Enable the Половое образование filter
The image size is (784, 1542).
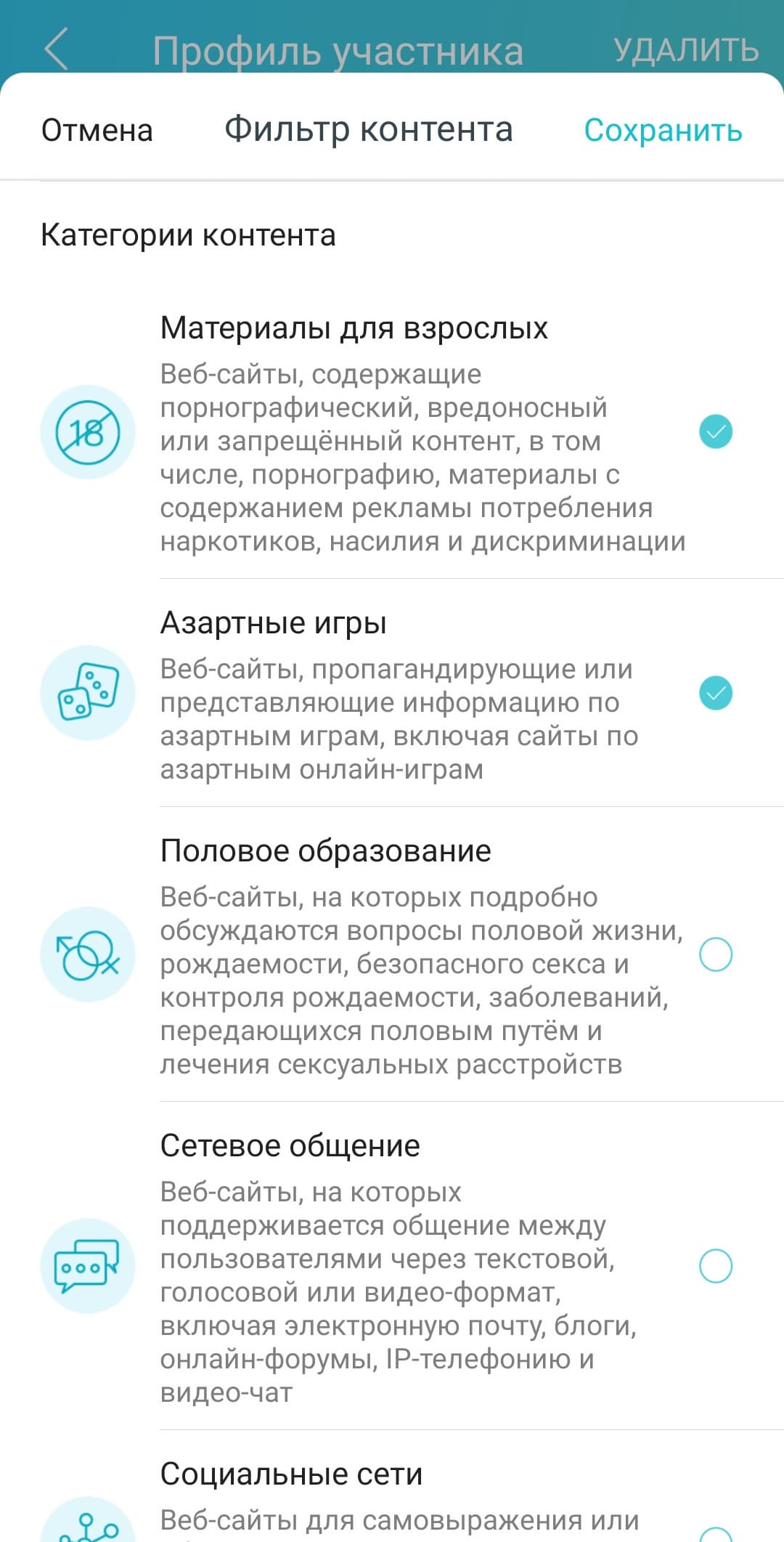pyautogui.click(x=715, y=954)
